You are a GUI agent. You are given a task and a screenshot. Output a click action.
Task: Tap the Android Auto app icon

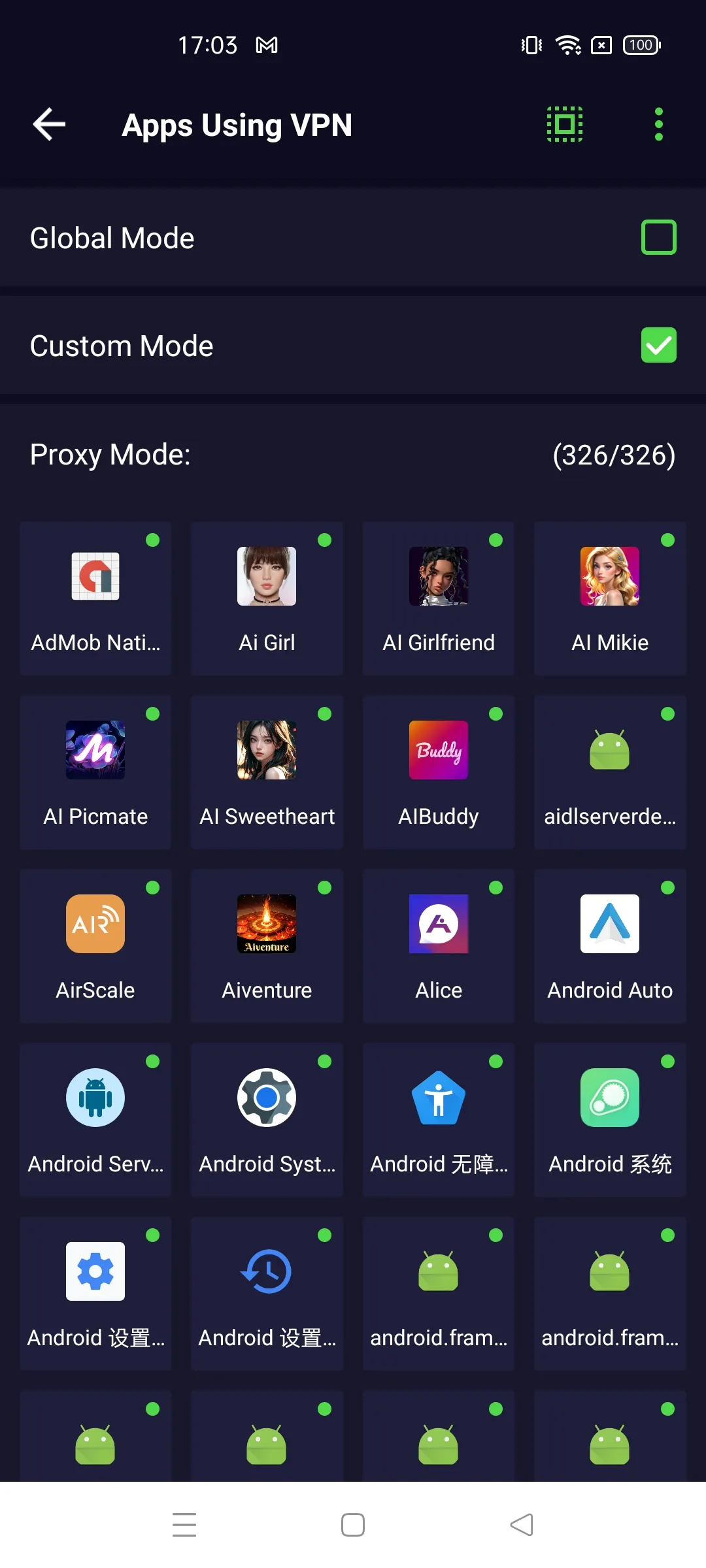(x=609, y=923)
